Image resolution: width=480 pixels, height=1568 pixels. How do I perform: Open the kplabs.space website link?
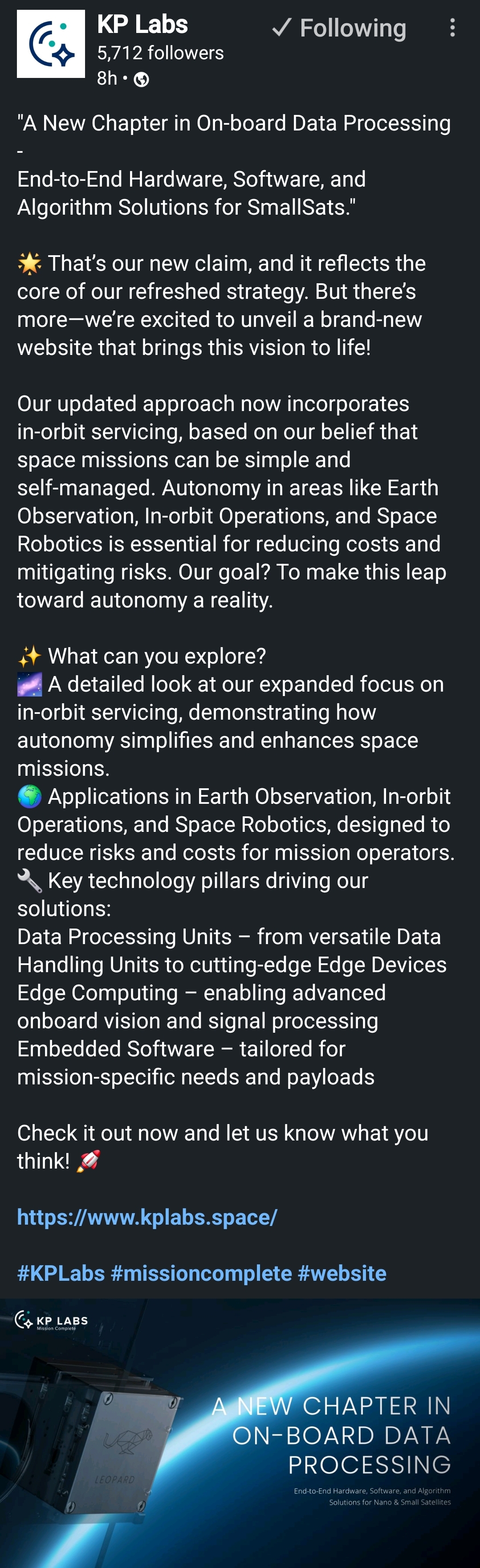[146, 1217]
